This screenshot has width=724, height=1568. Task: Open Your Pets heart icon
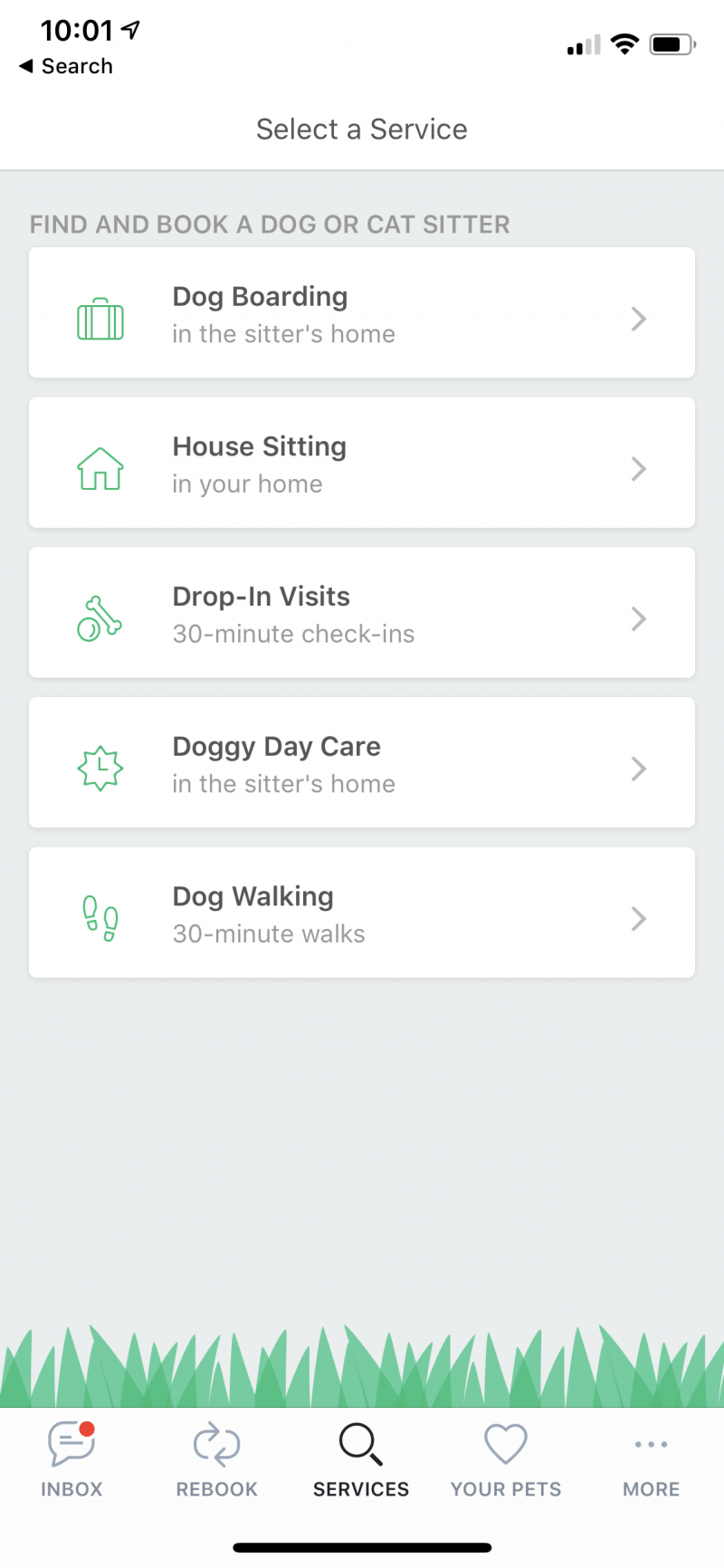click(x=505, y=1448)
